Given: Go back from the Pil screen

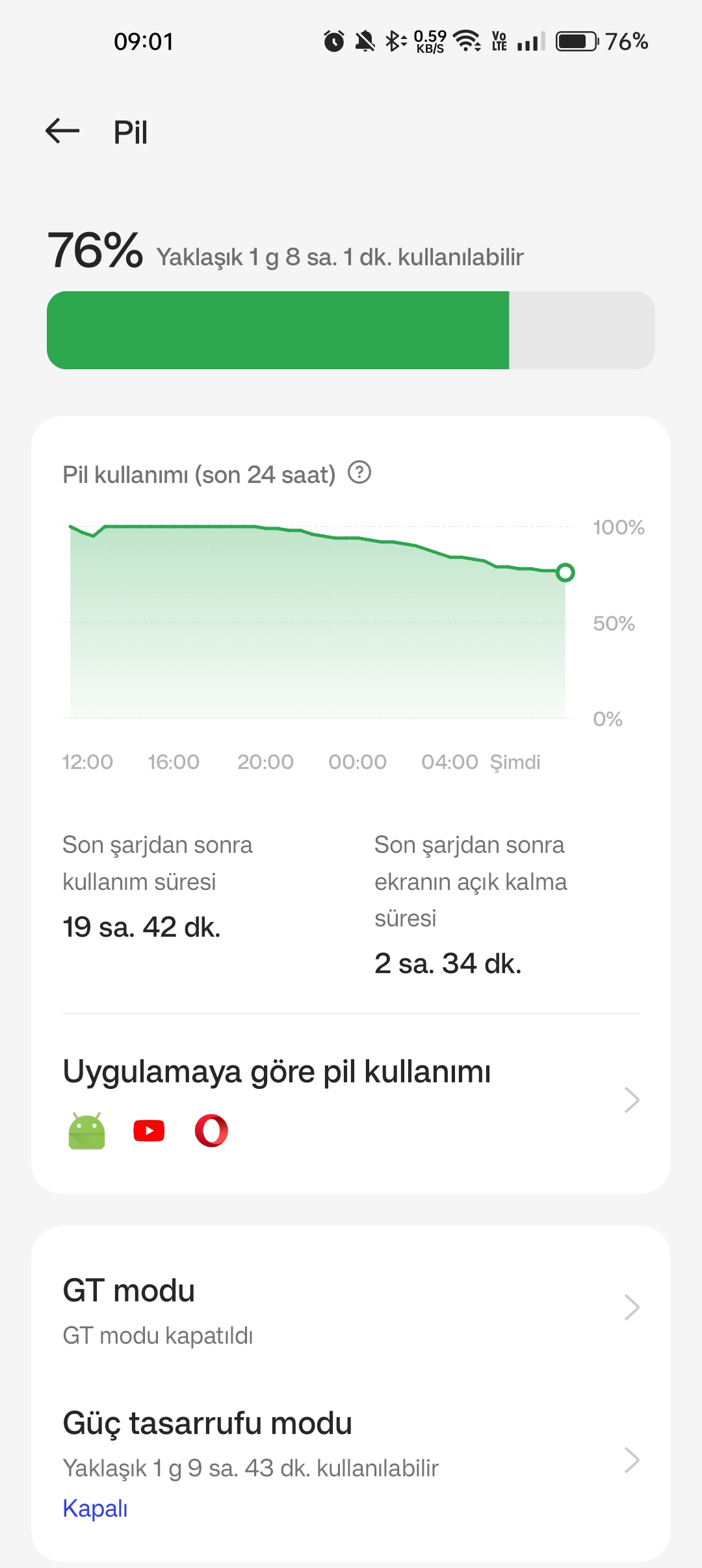Looking at the screenshot, I should point(62,131).
